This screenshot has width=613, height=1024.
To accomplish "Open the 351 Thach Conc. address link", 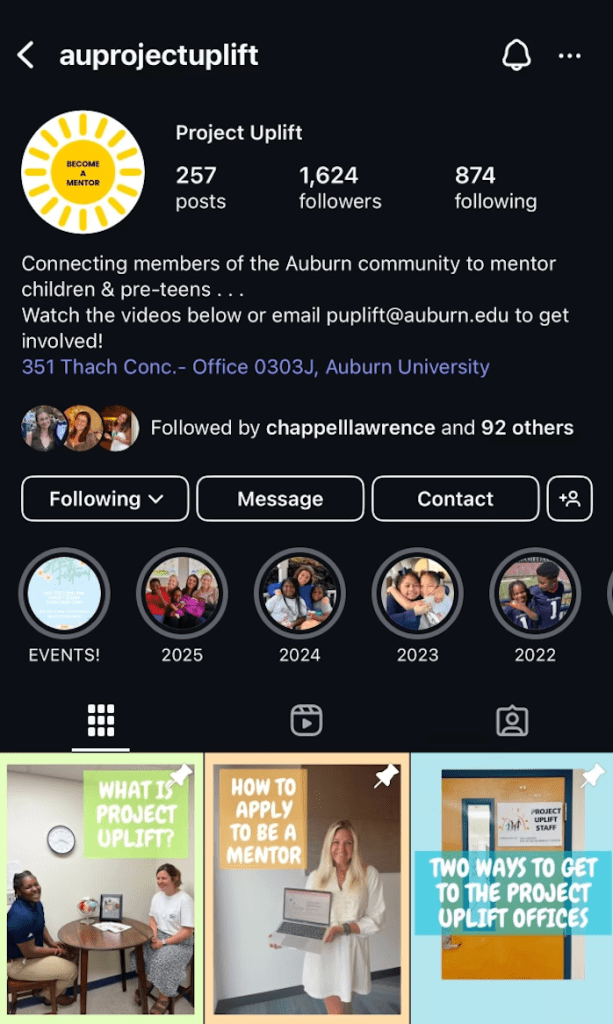I will tap(255, 367).
